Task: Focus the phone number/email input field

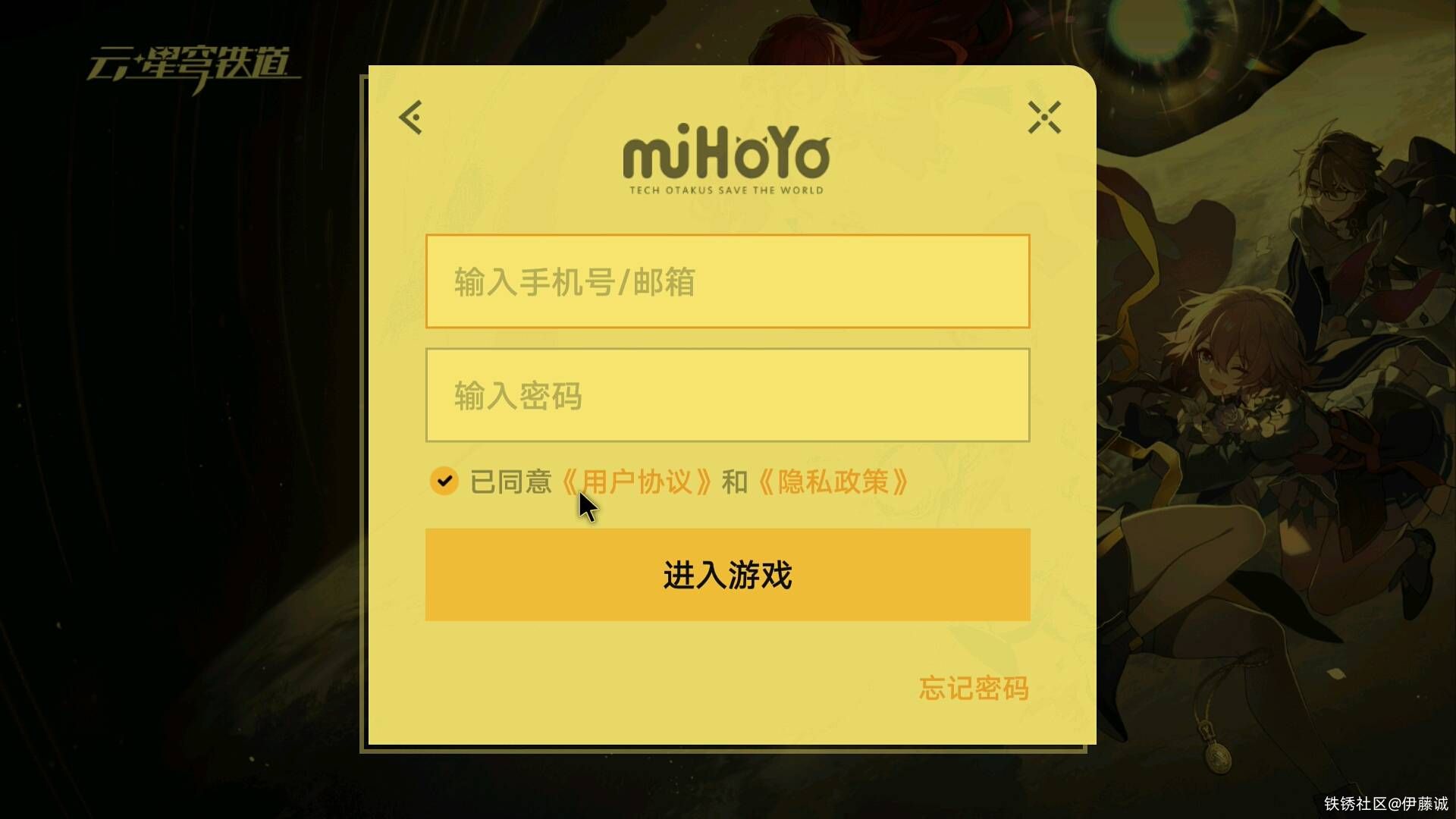Action: pyautogui.click(x=727, y=281)
